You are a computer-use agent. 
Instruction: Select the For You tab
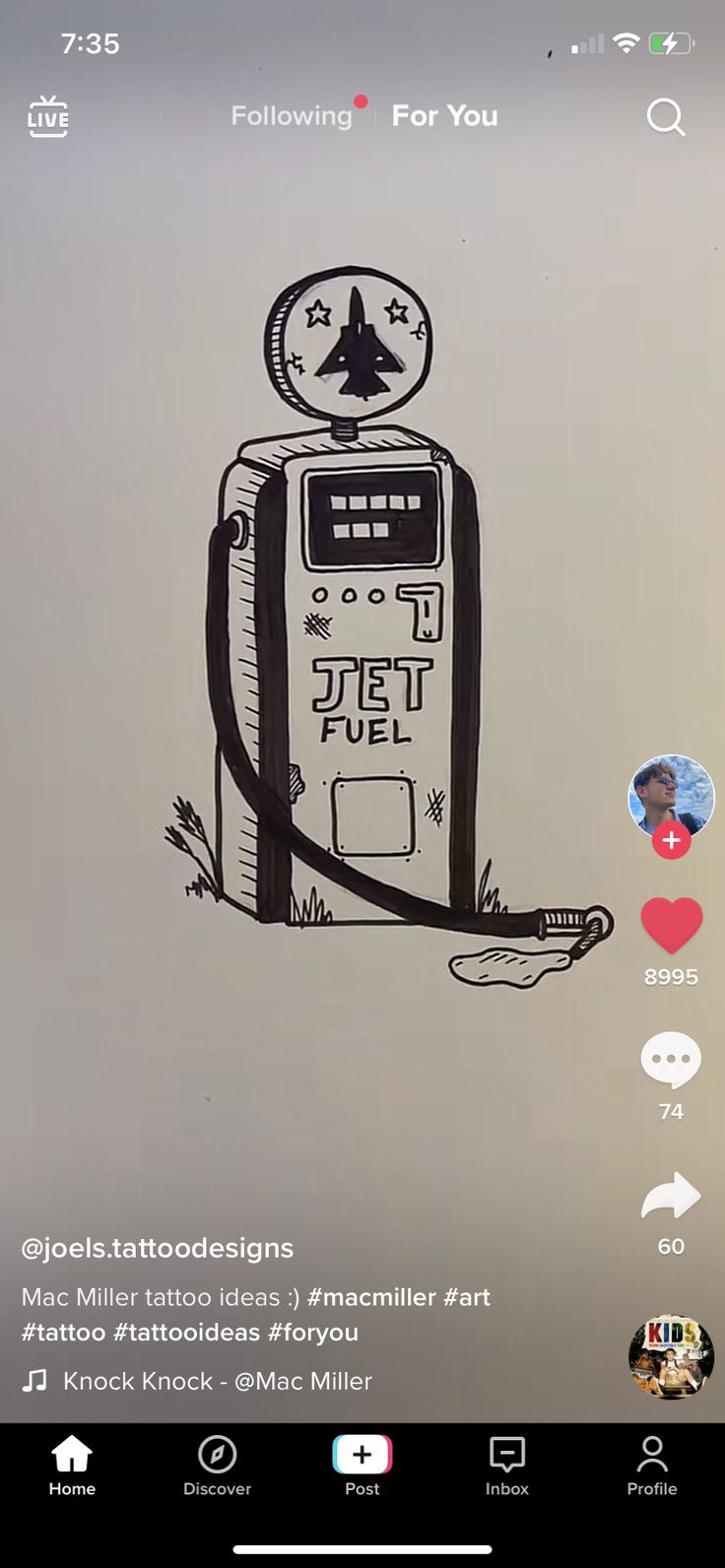click(444, 116)
